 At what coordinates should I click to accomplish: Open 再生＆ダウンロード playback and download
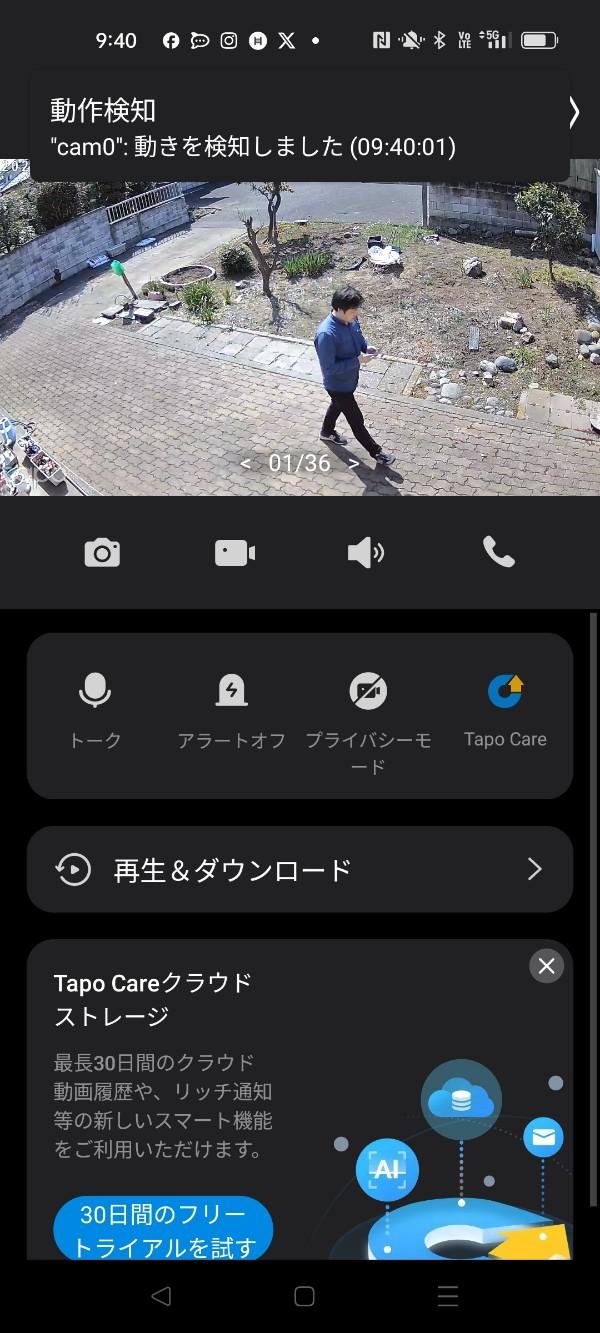pos(300,869)
